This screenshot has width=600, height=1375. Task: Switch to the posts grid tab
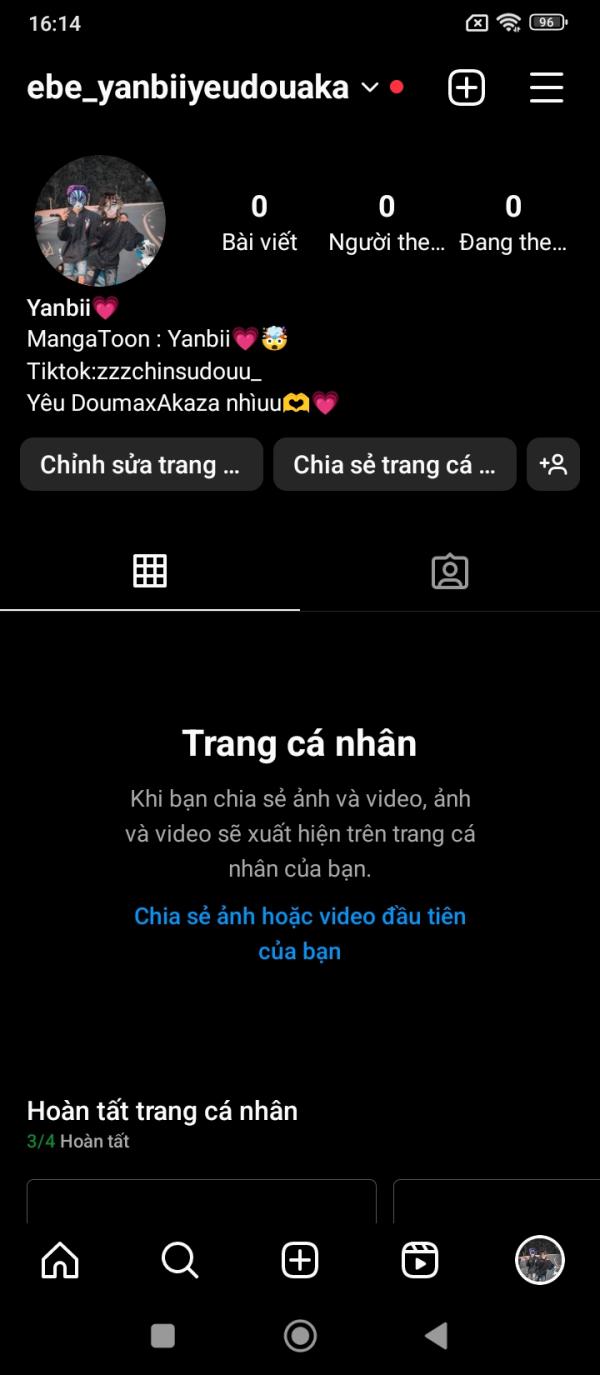coord(150,571)
